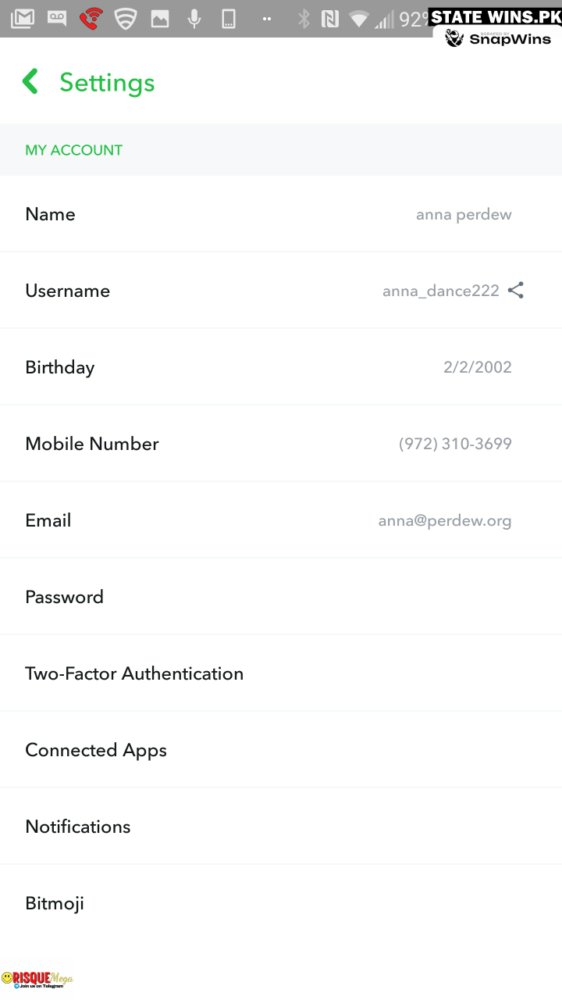Open Notifications settings
Screen dimensions: 562x1000
tap(281, 826)
